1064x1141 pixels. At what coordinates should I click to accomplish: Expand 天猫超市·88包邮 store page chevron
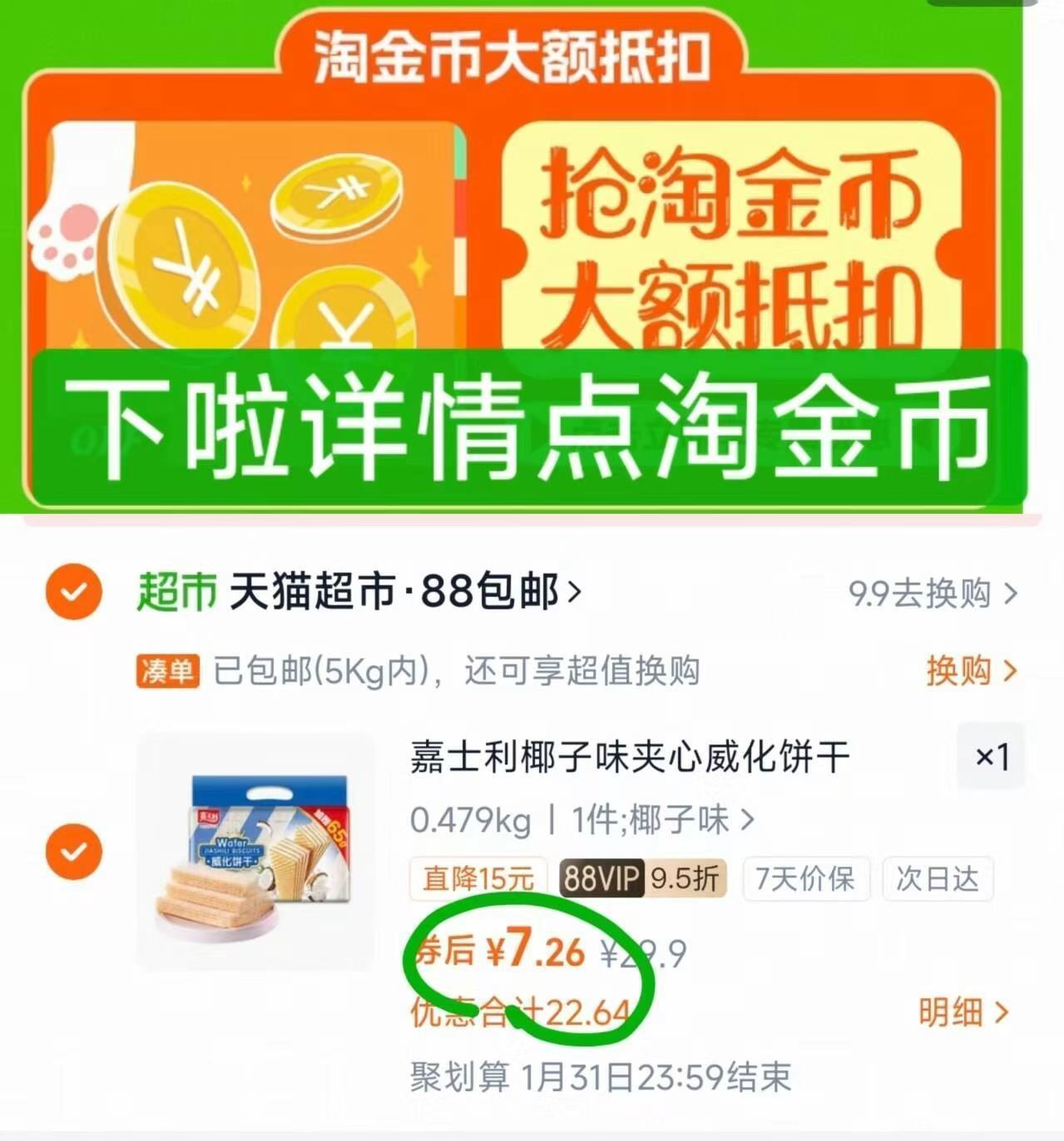574,590
